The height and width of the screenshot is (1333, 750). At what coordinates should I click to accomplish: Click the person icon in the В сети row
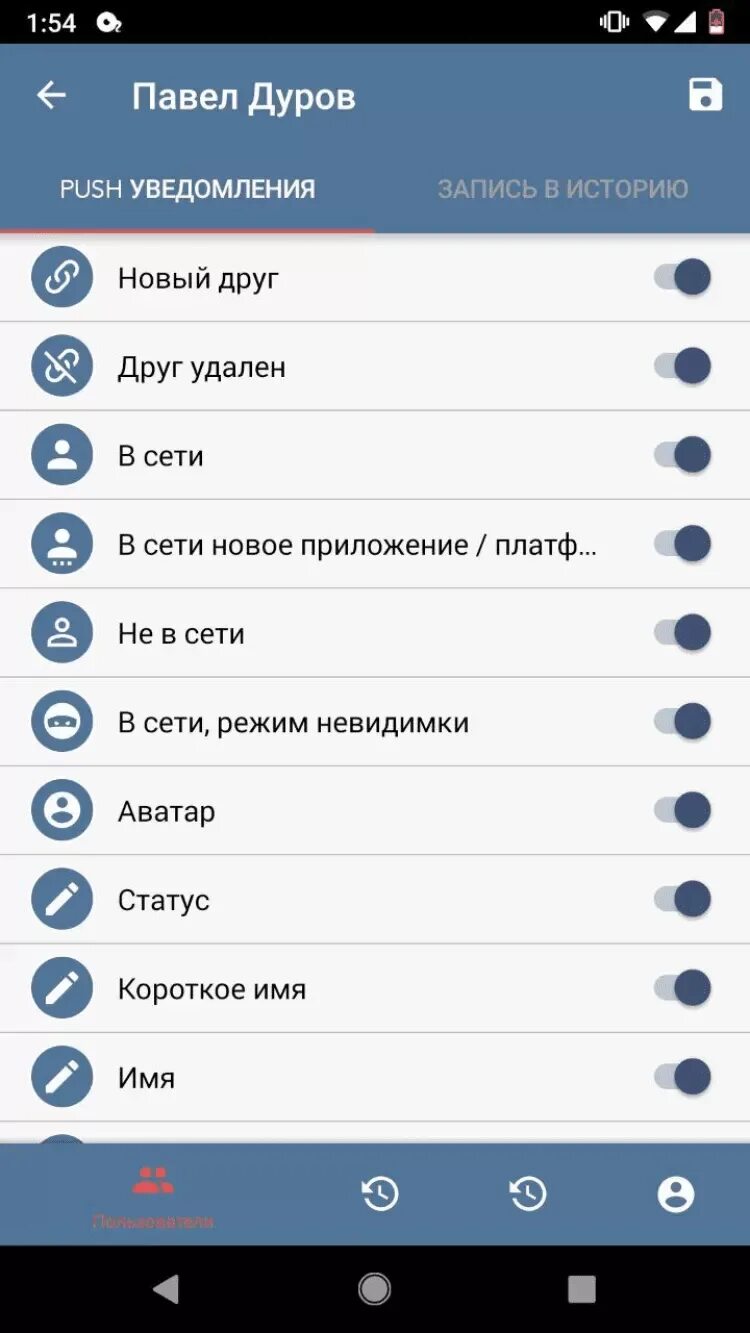point(61,455)
